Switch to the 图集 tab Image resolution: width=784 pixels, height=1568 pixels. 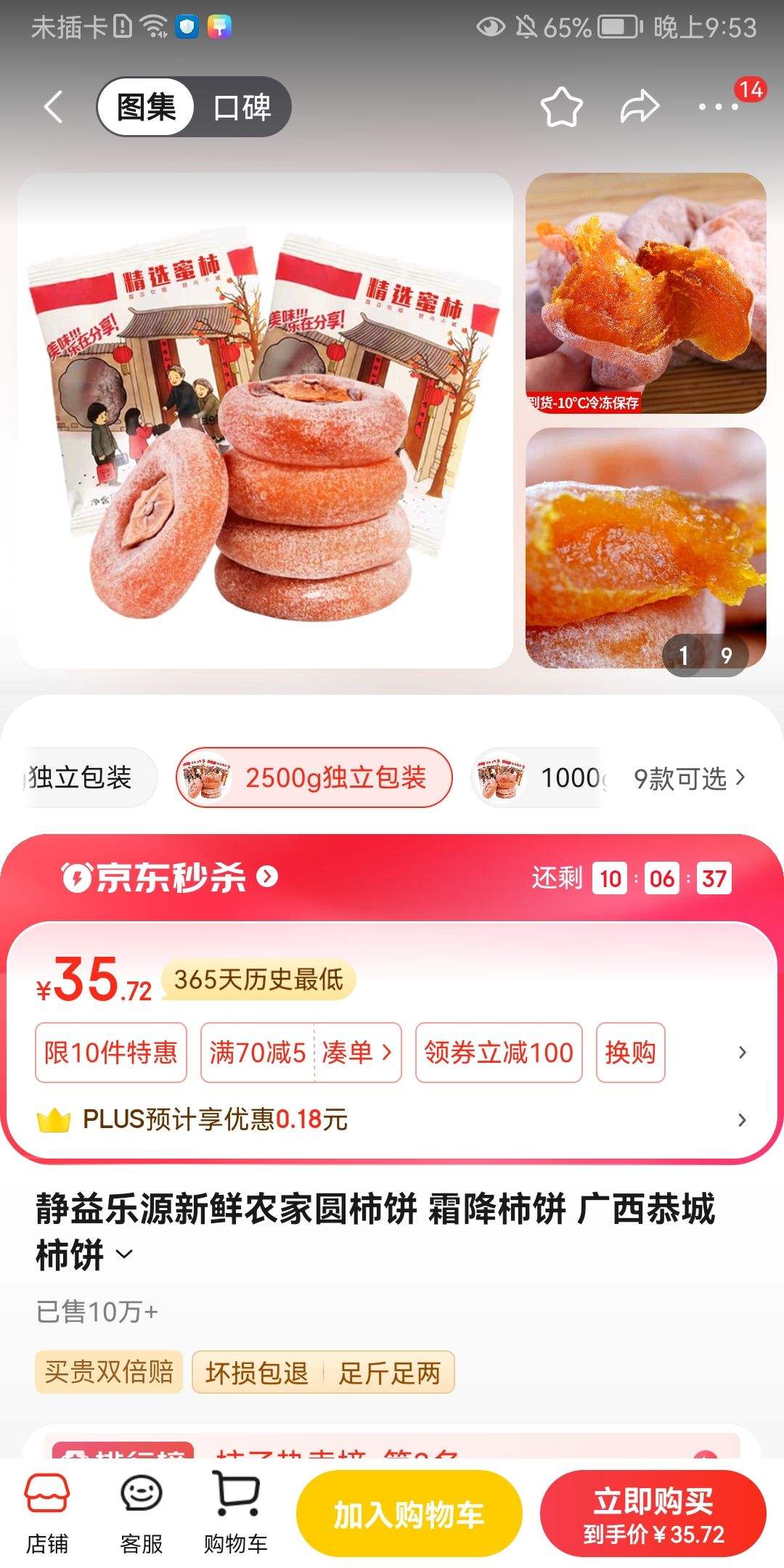[144, 106]
